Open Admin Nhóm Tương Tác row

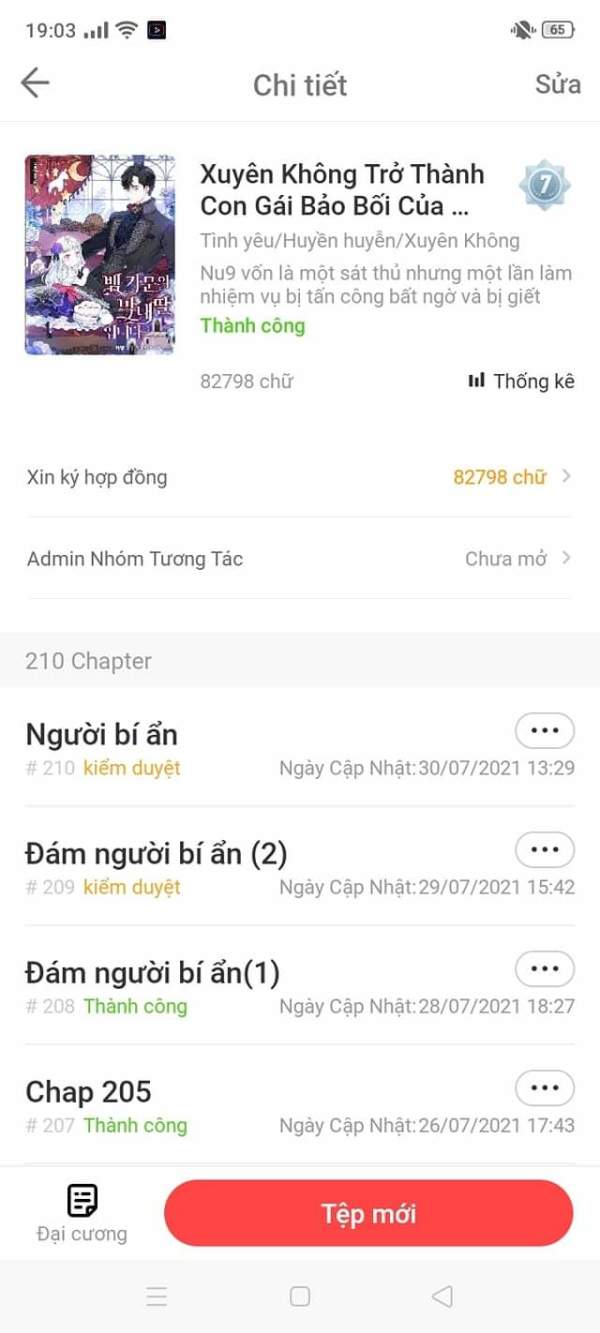pos(300,558)
